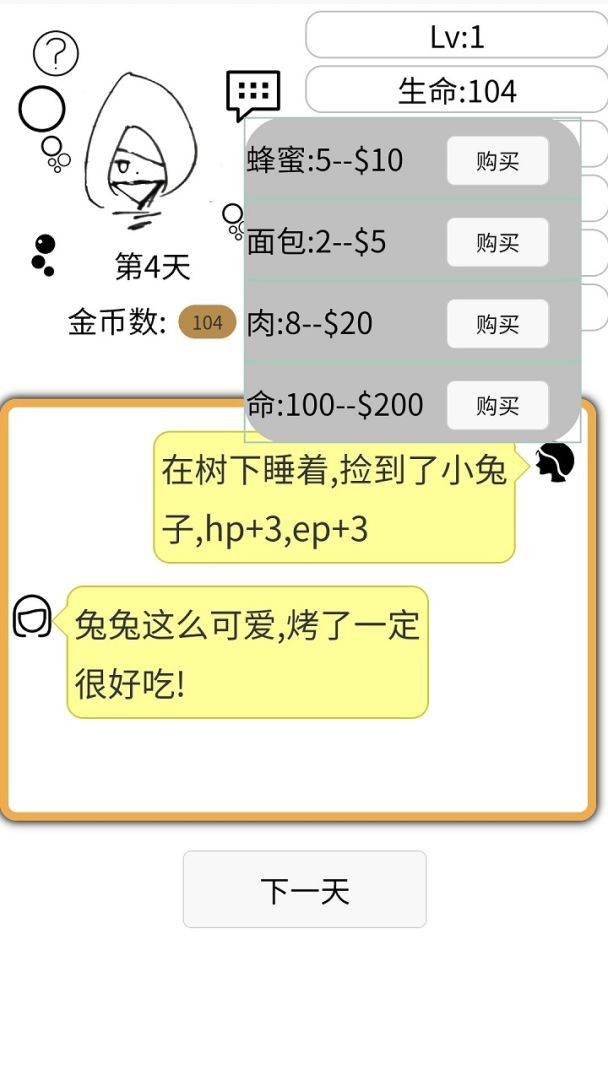Buy life (命) for $200

pyautogui.click(x=497, y=406)
